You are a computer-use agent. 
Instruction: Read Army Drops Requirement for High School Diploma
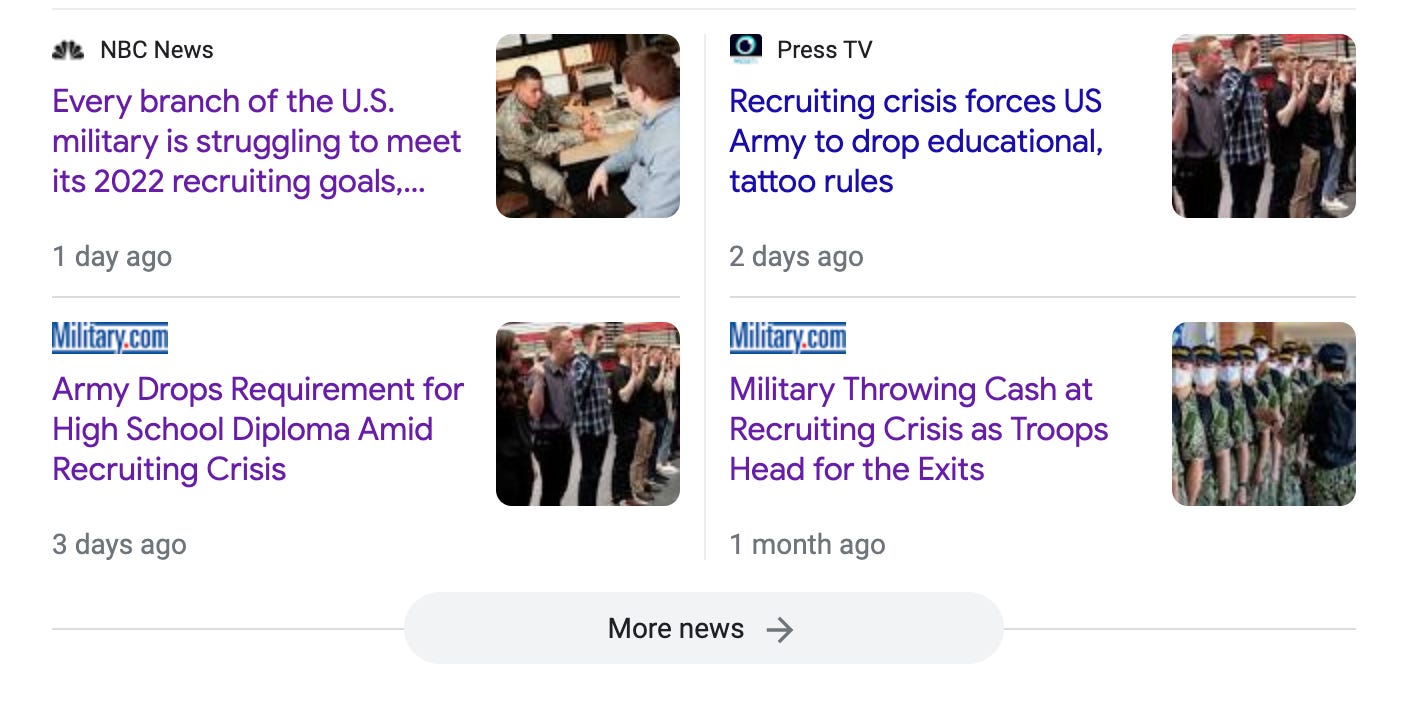coord(258,429)
